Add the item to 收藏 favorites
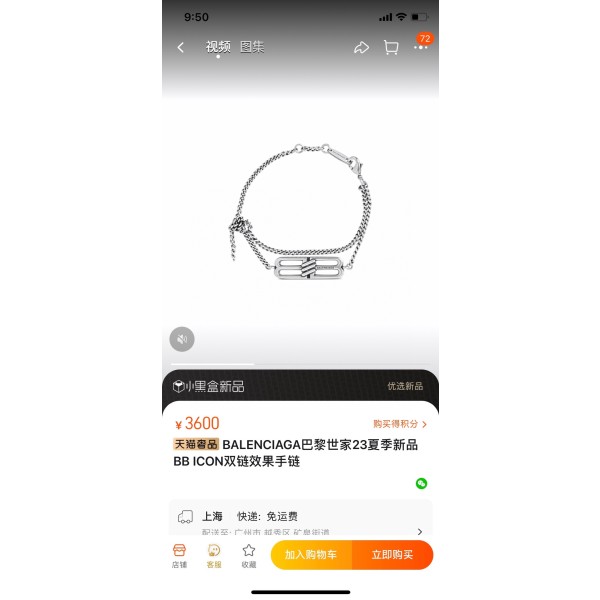This screenshot has width=600, height=600. pyautogui.click(x=248, y=555)
